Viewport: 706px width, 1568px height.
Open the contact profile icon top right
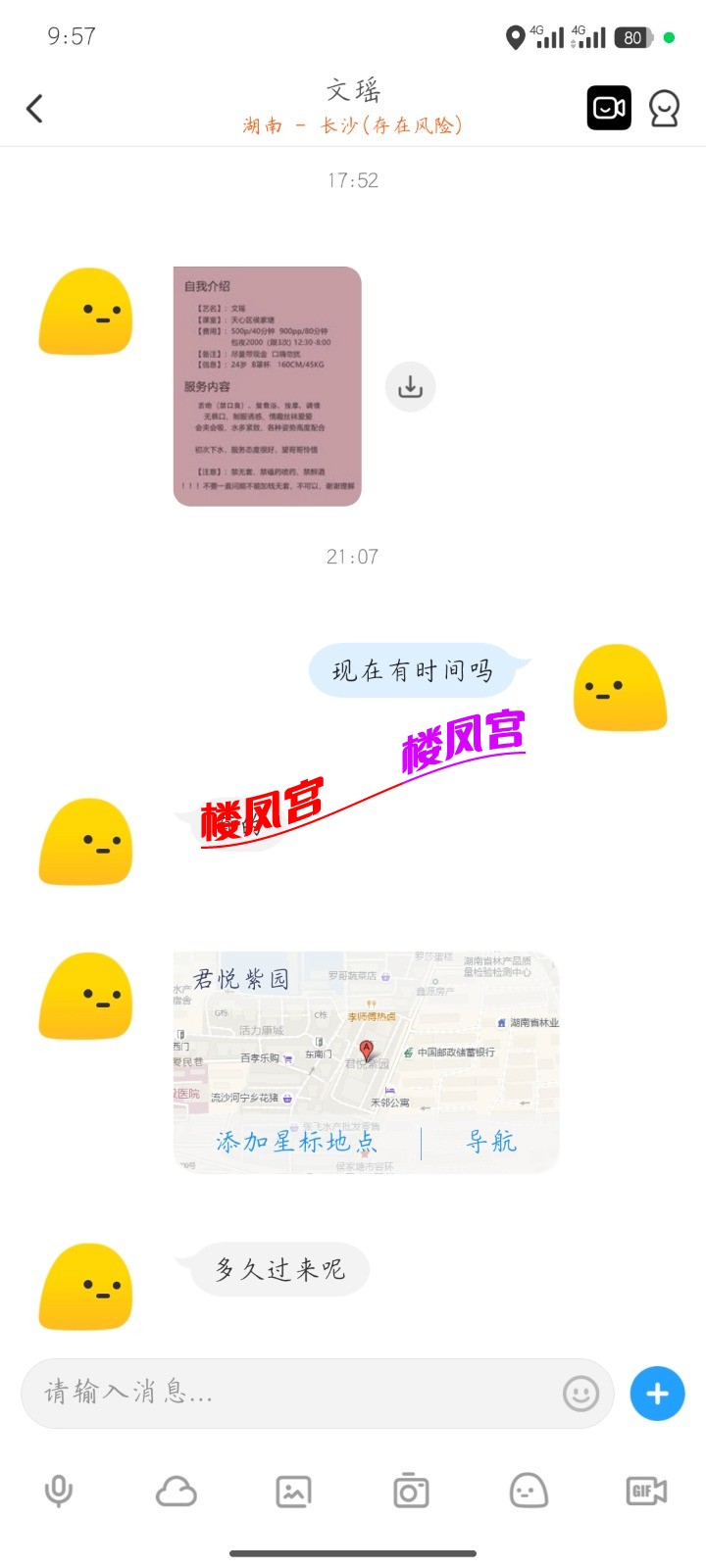click(x=665, y=108)
